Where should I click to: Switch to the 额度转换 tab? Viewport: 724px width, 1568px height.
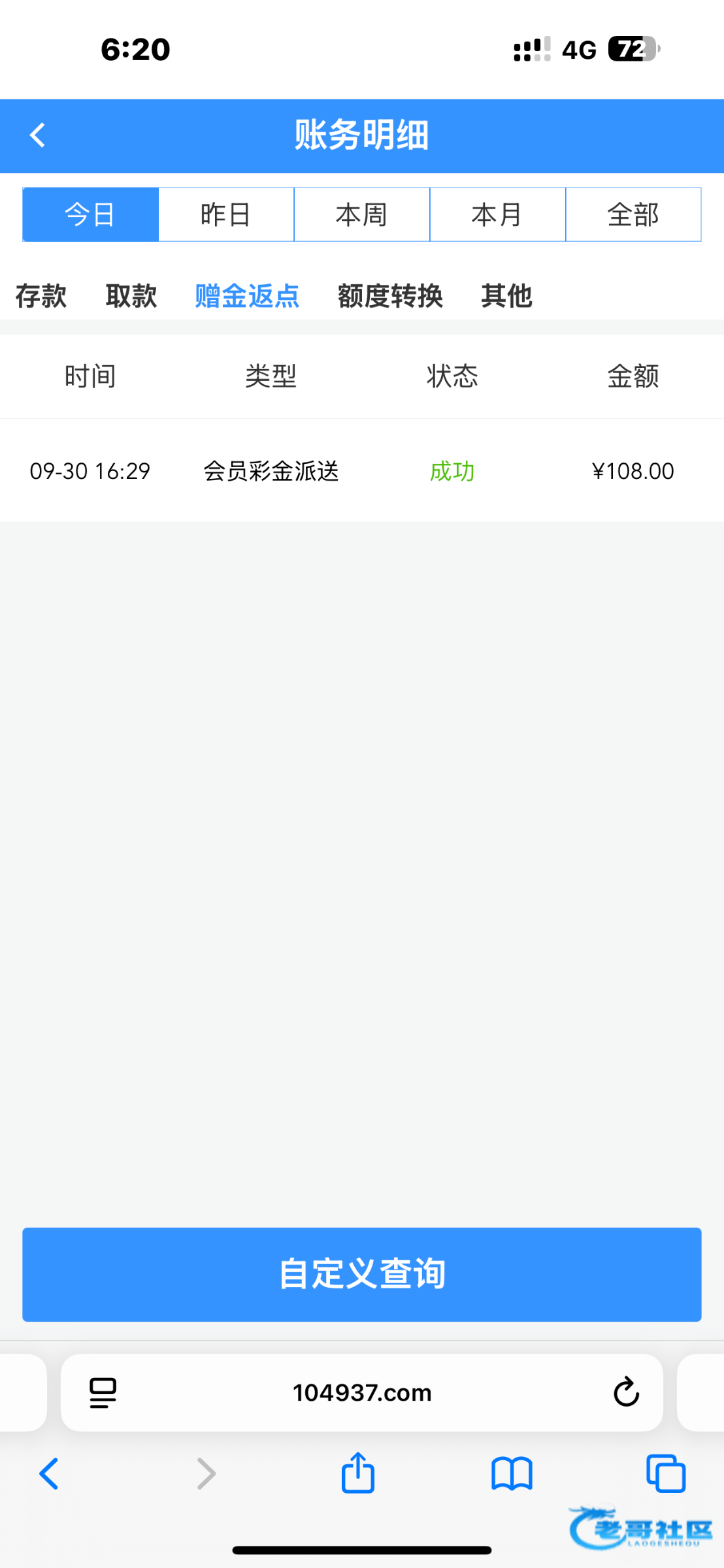click(390, 296)
